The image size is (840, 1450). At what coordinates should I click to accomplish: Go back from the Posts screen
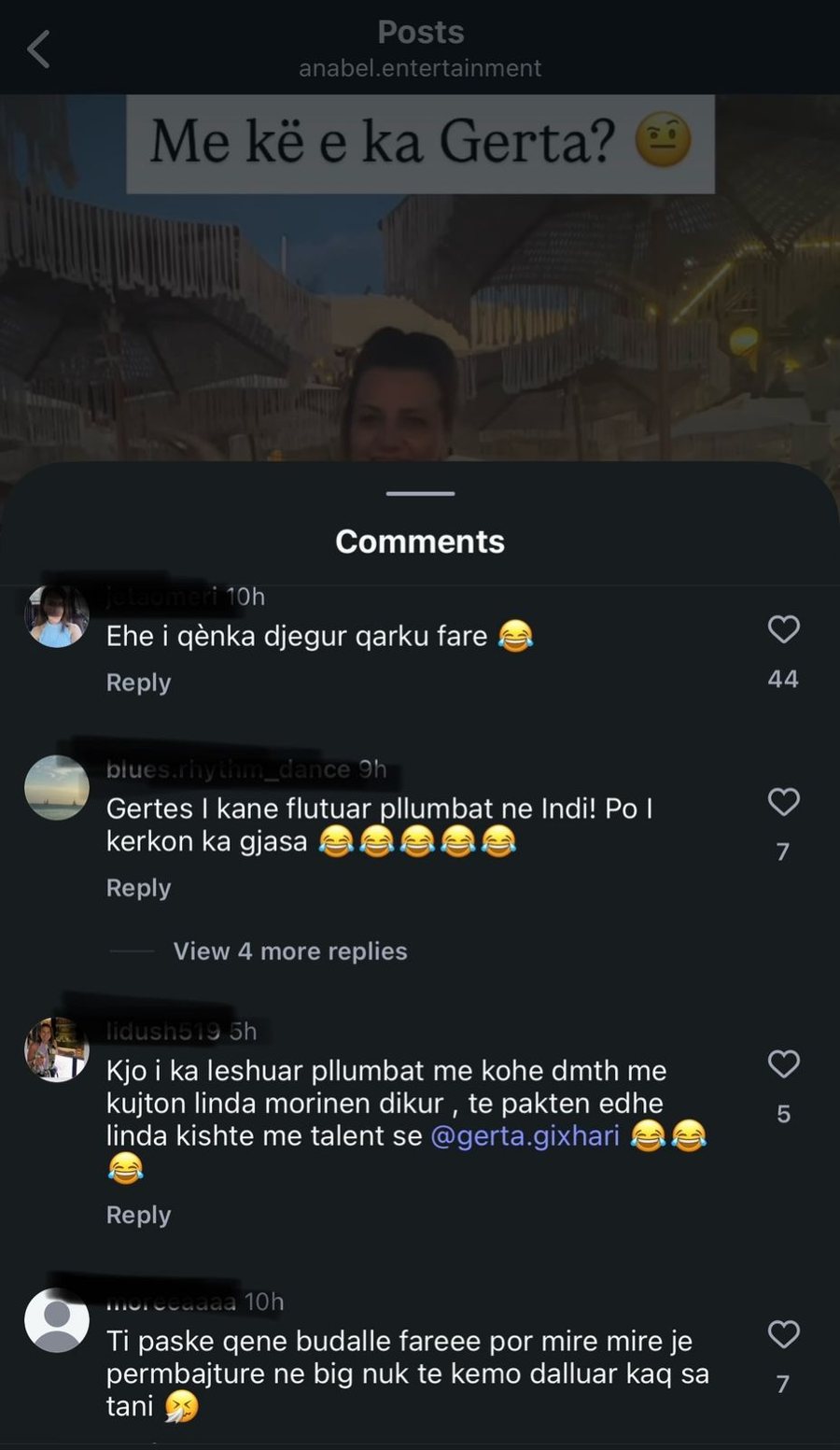(39, 49)
